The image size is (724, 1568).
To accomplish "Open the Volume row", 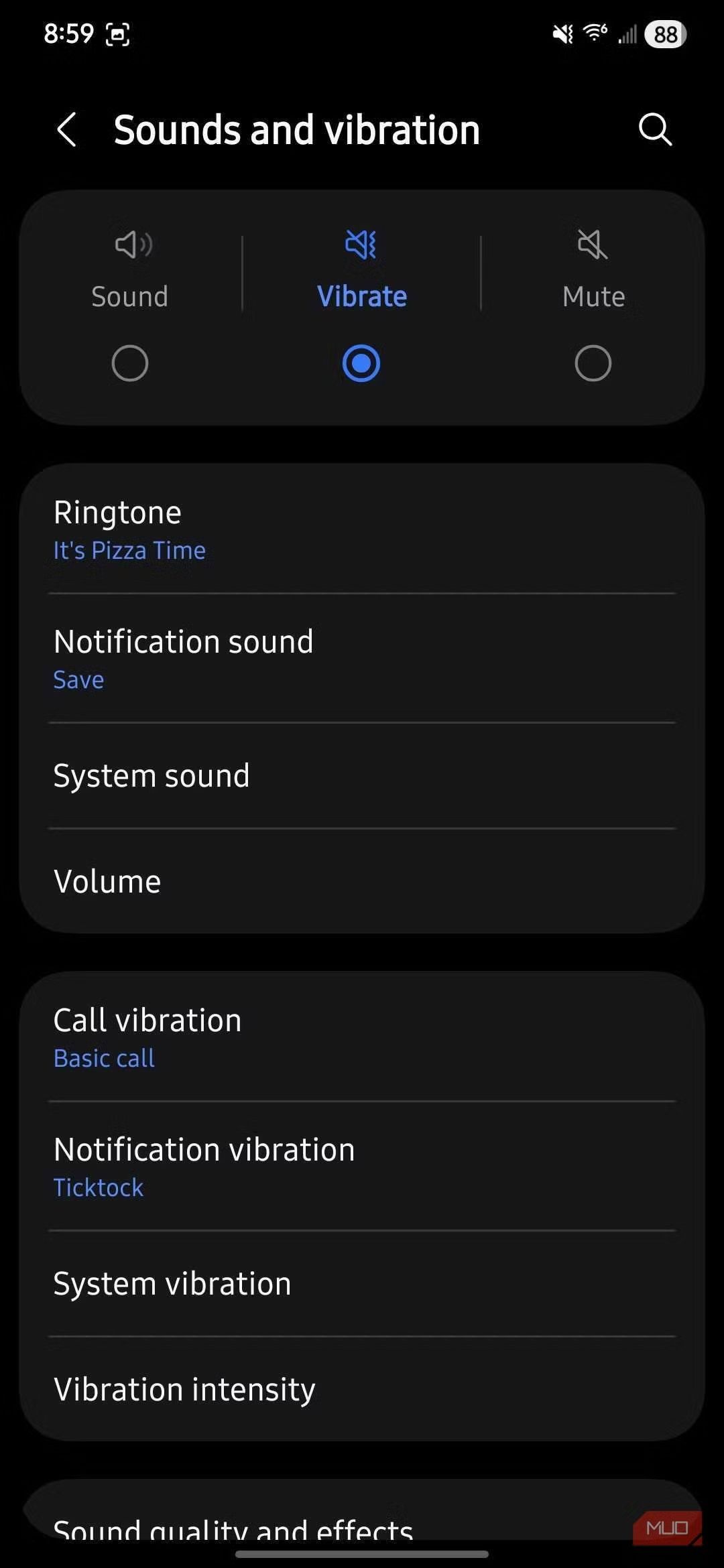I will (x=362, y=881).
